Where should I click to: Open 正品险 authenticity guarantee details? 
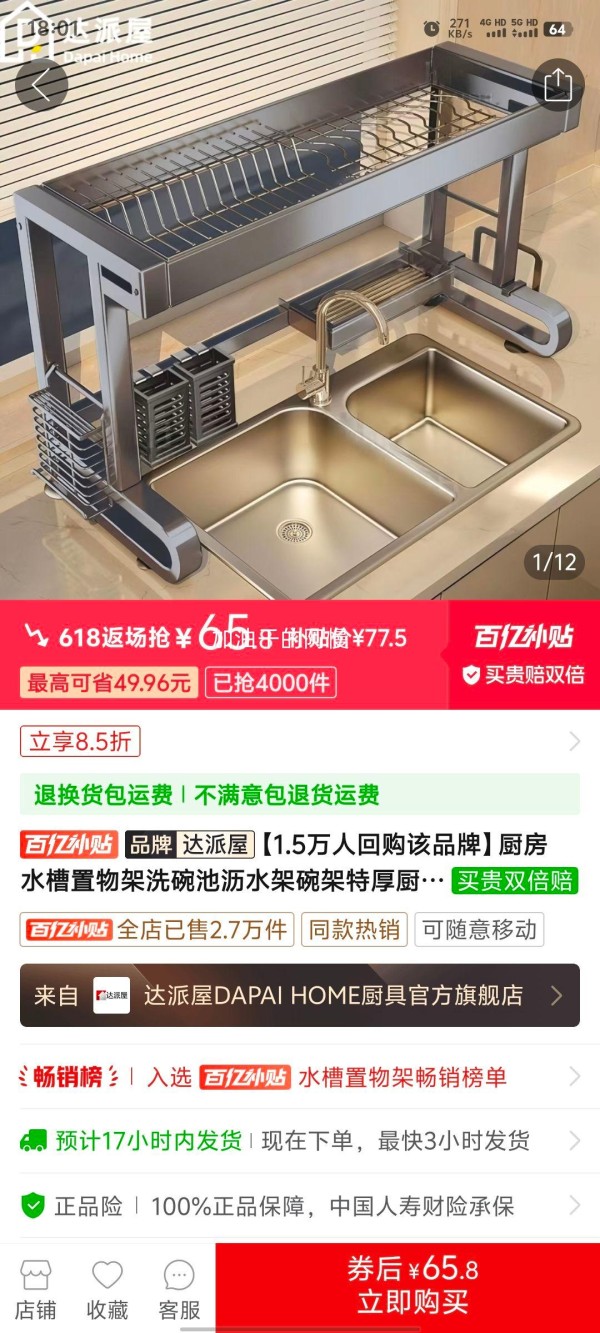[x=300, y=1206]
